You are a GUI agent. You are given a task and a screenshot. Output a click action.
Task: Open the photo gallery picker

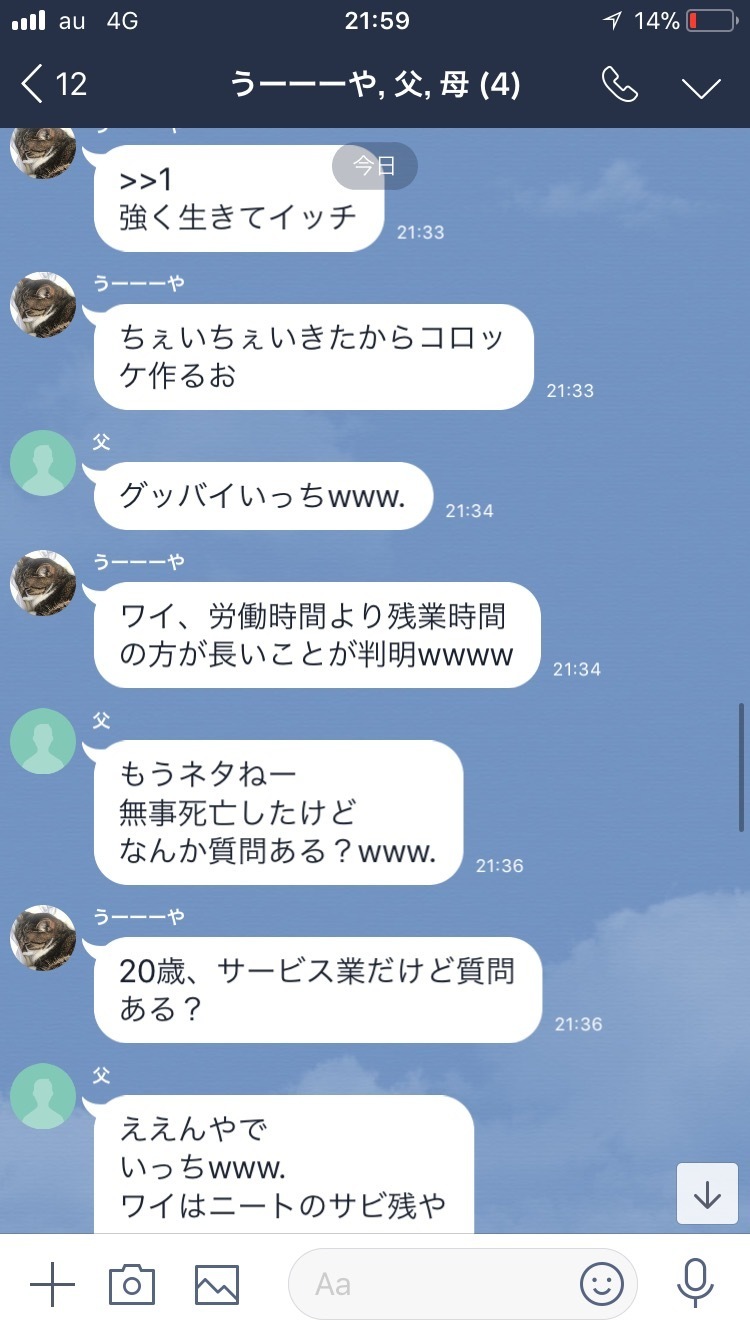(x=217, y=1284)
